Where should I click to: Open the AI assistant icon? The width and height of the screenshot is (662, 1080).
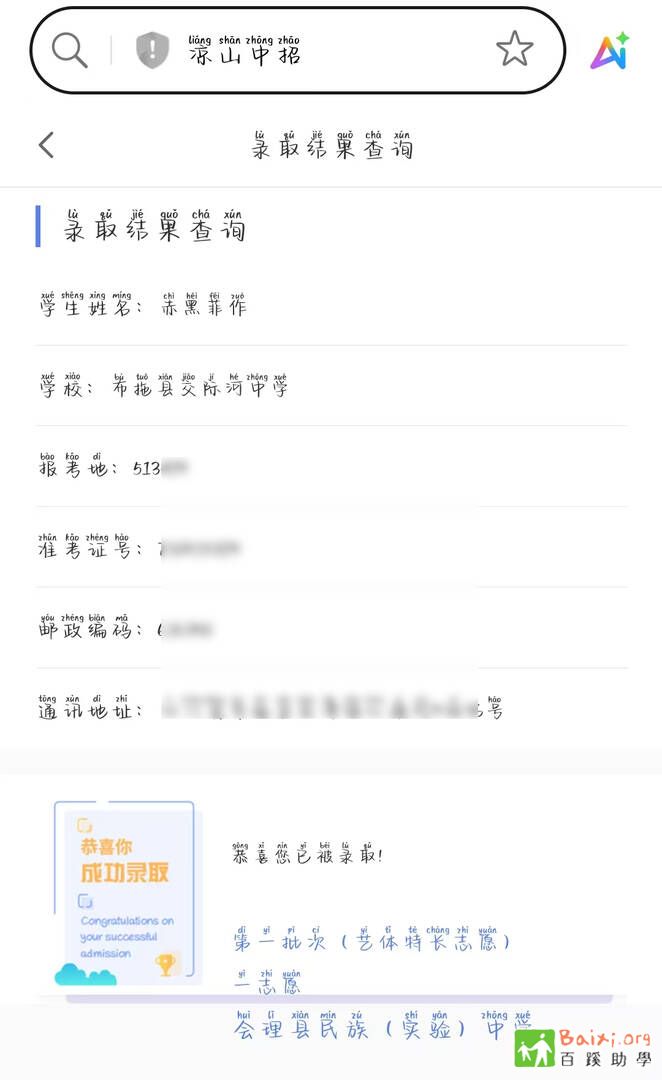tap(609, 50)
